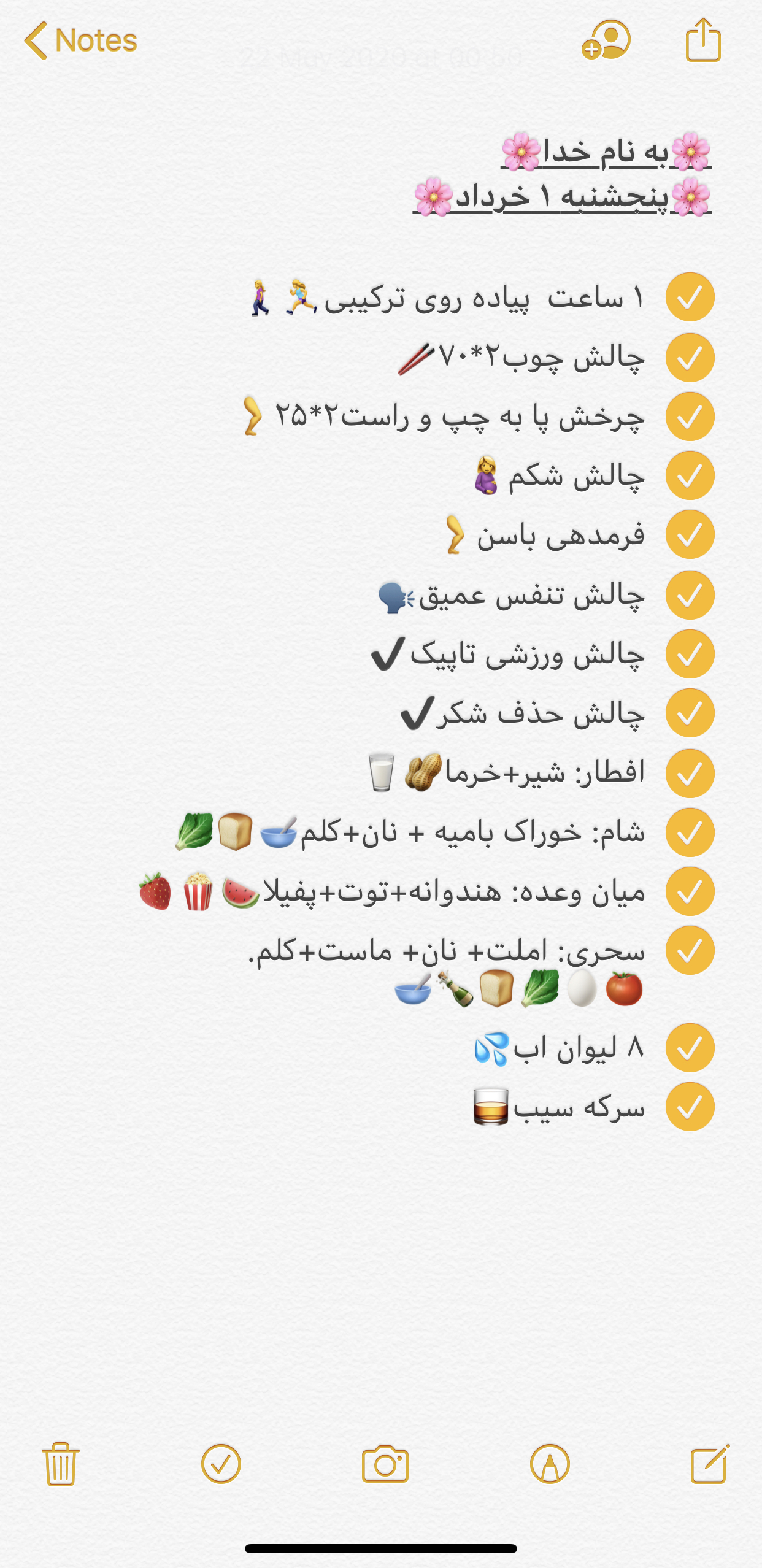Insert a checklist from the toolbar

pos(221,1464)
